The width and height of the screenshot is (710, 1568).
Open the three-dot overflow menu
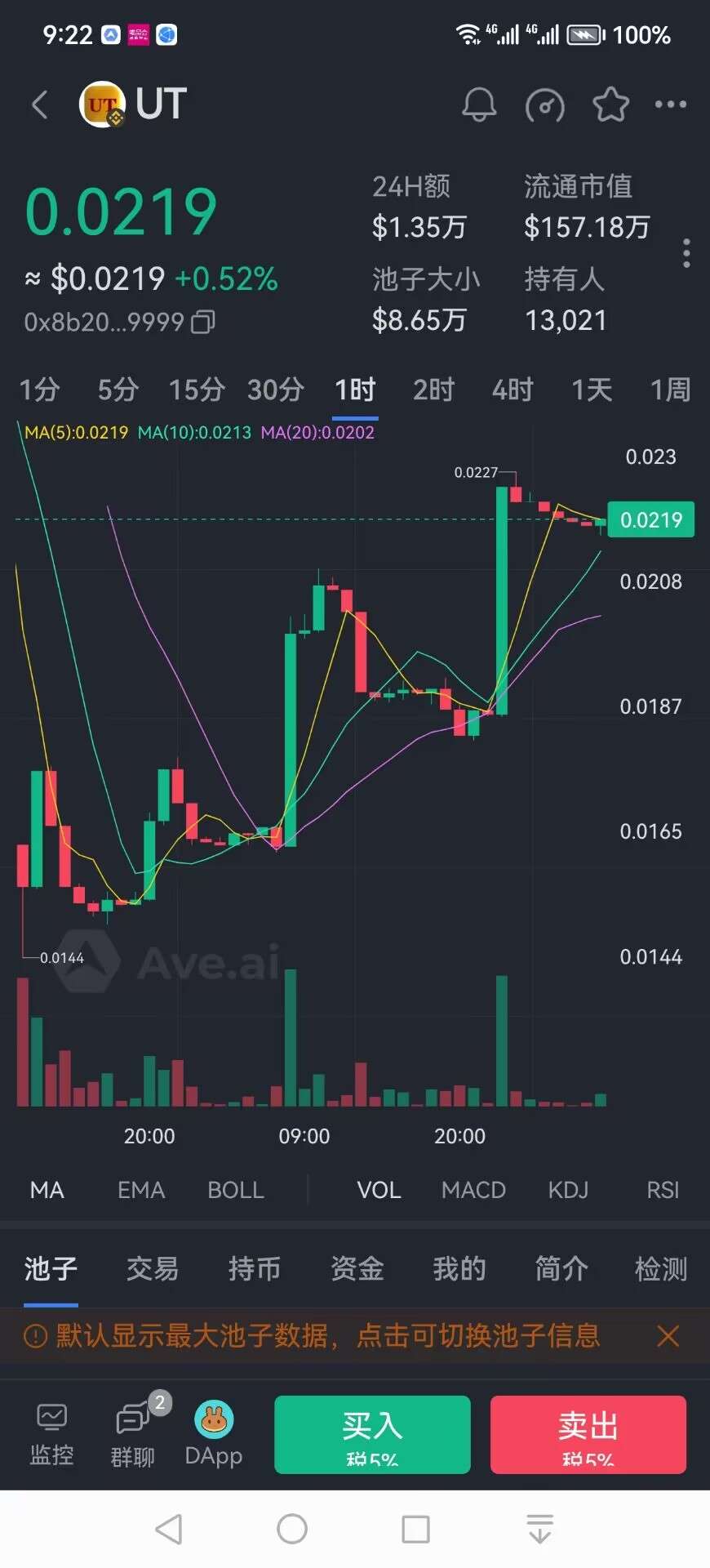coord(671,105)
